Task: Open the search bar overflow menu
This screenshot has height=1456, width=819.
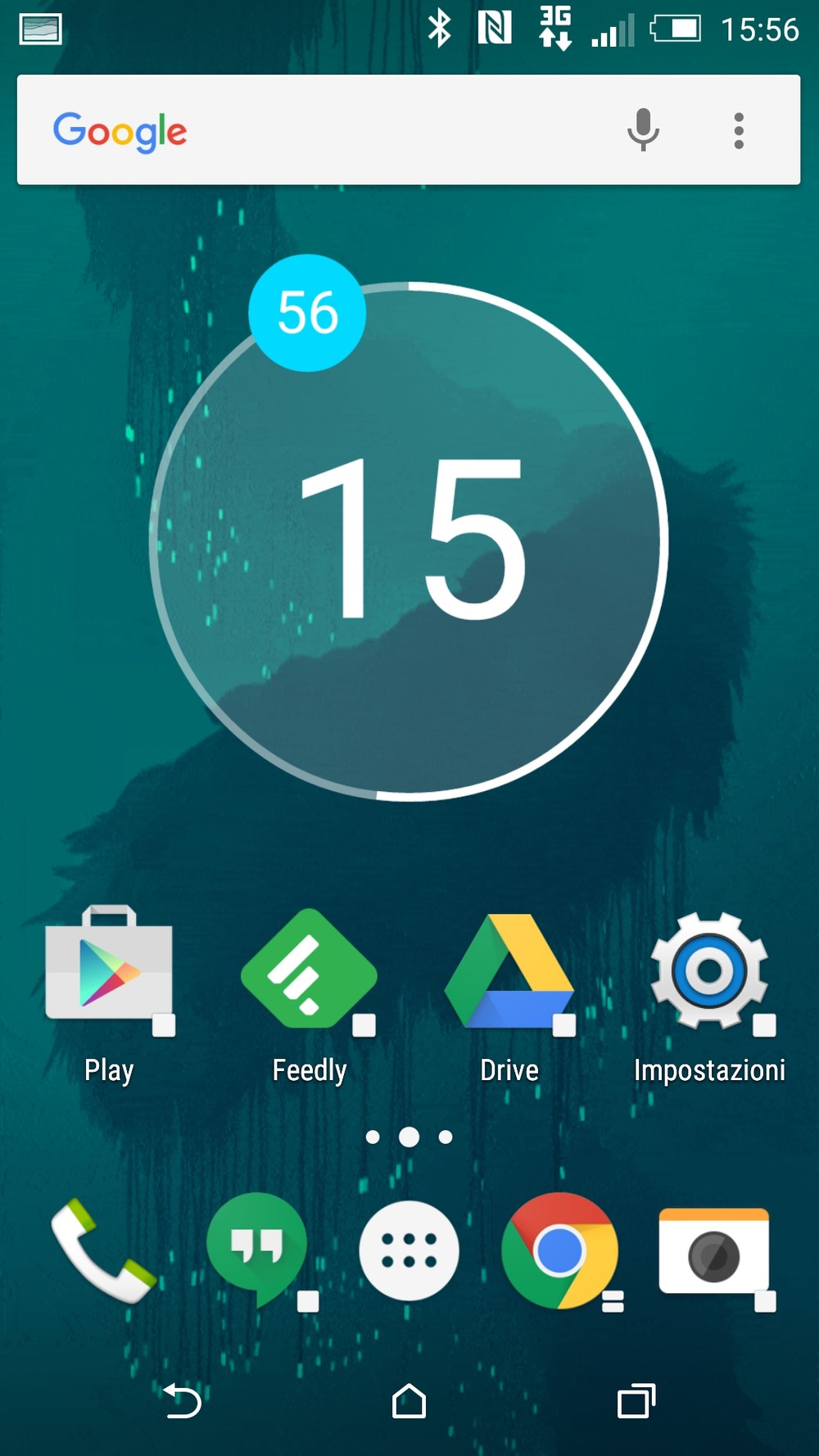Action: coord(739,131)
